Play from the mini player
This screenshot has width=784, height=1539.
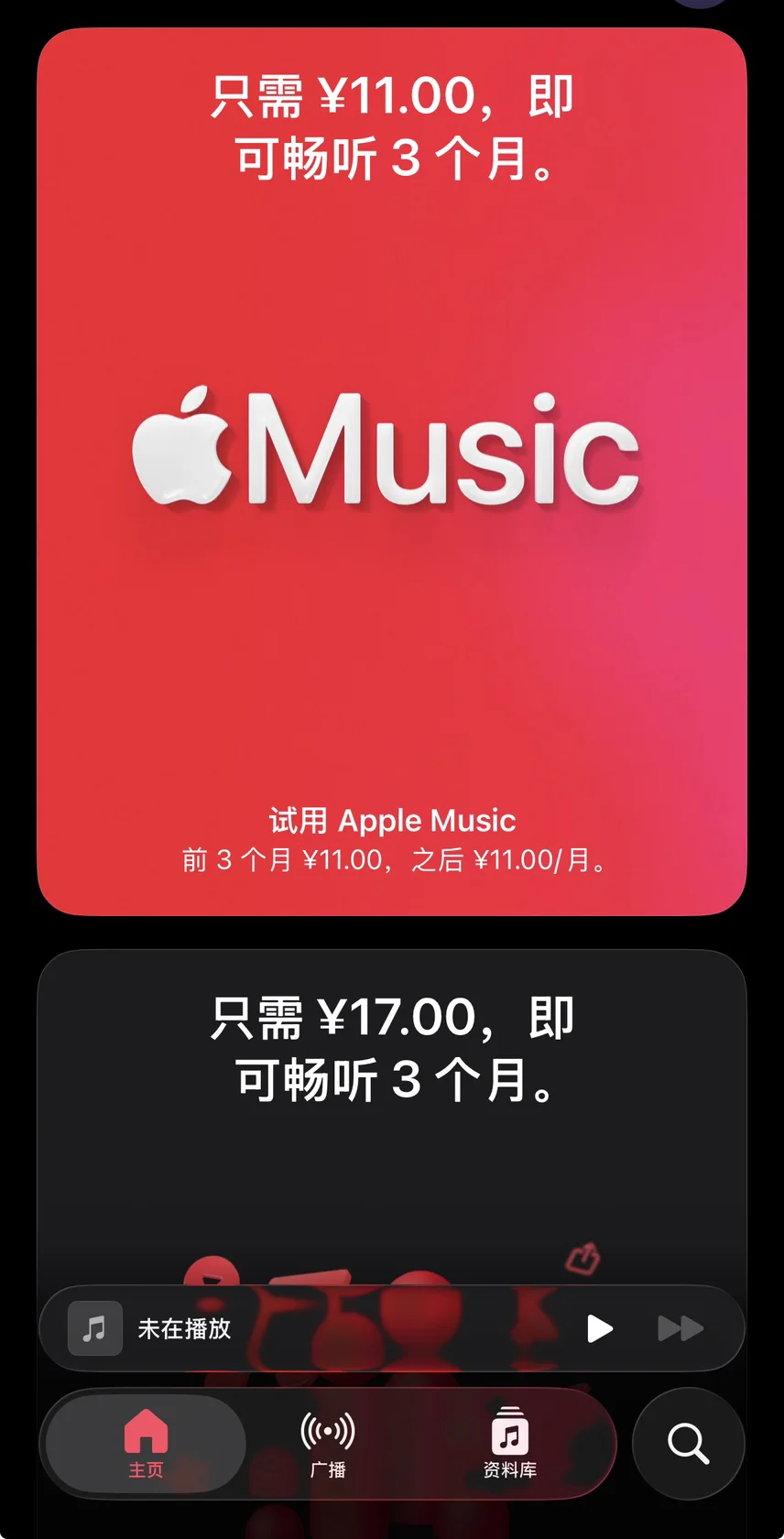tap(599, 1328)
